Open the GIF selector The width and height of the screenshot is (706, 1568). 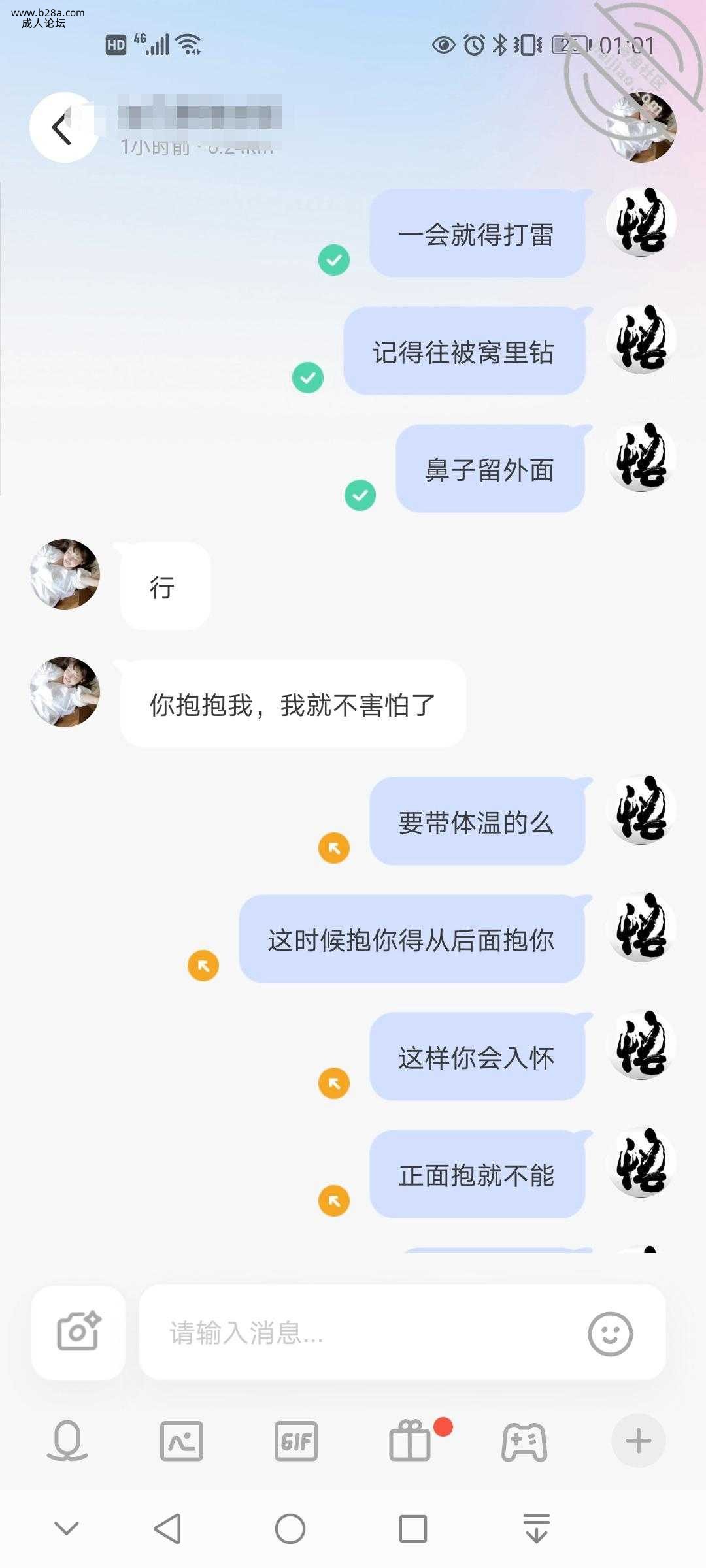296,1441
